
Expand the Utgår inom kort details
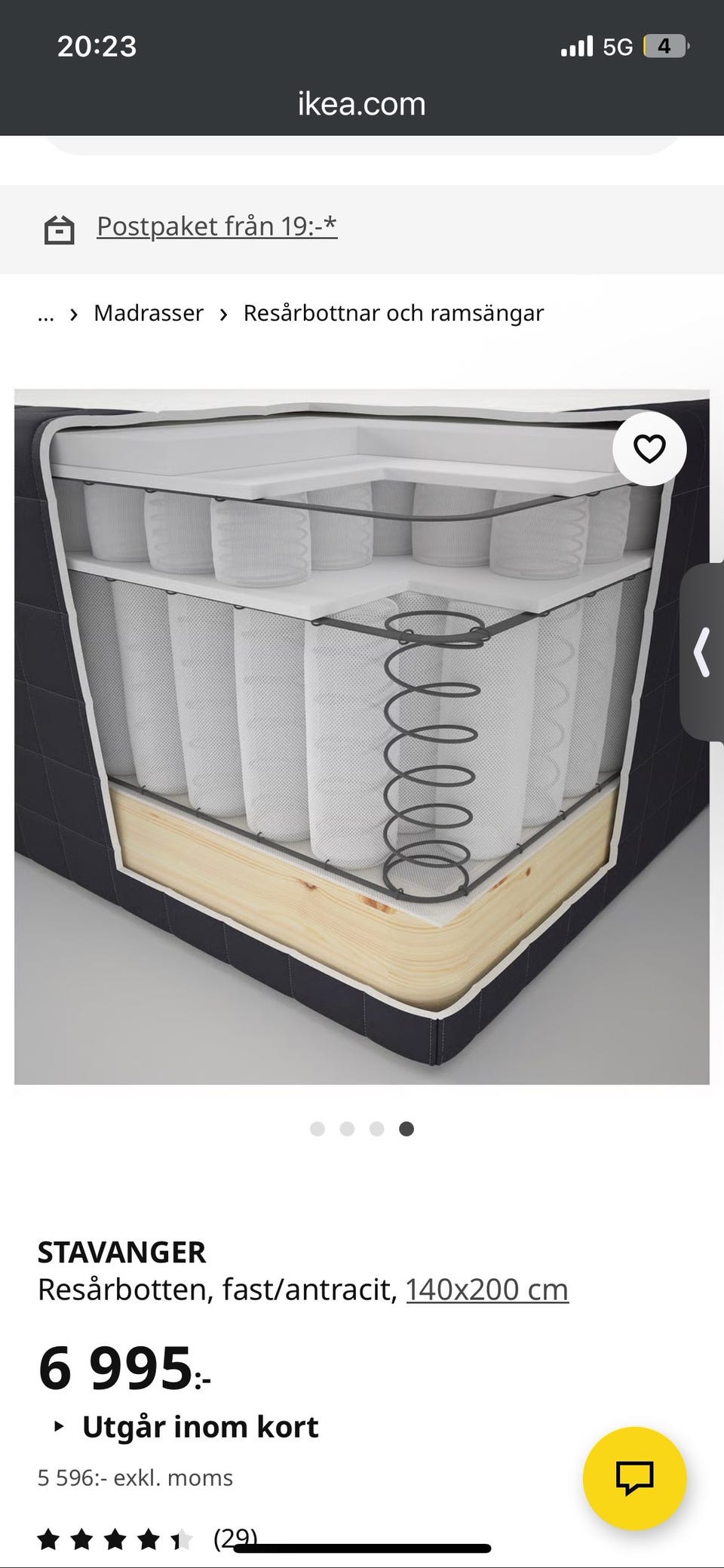coord(187,1427)
